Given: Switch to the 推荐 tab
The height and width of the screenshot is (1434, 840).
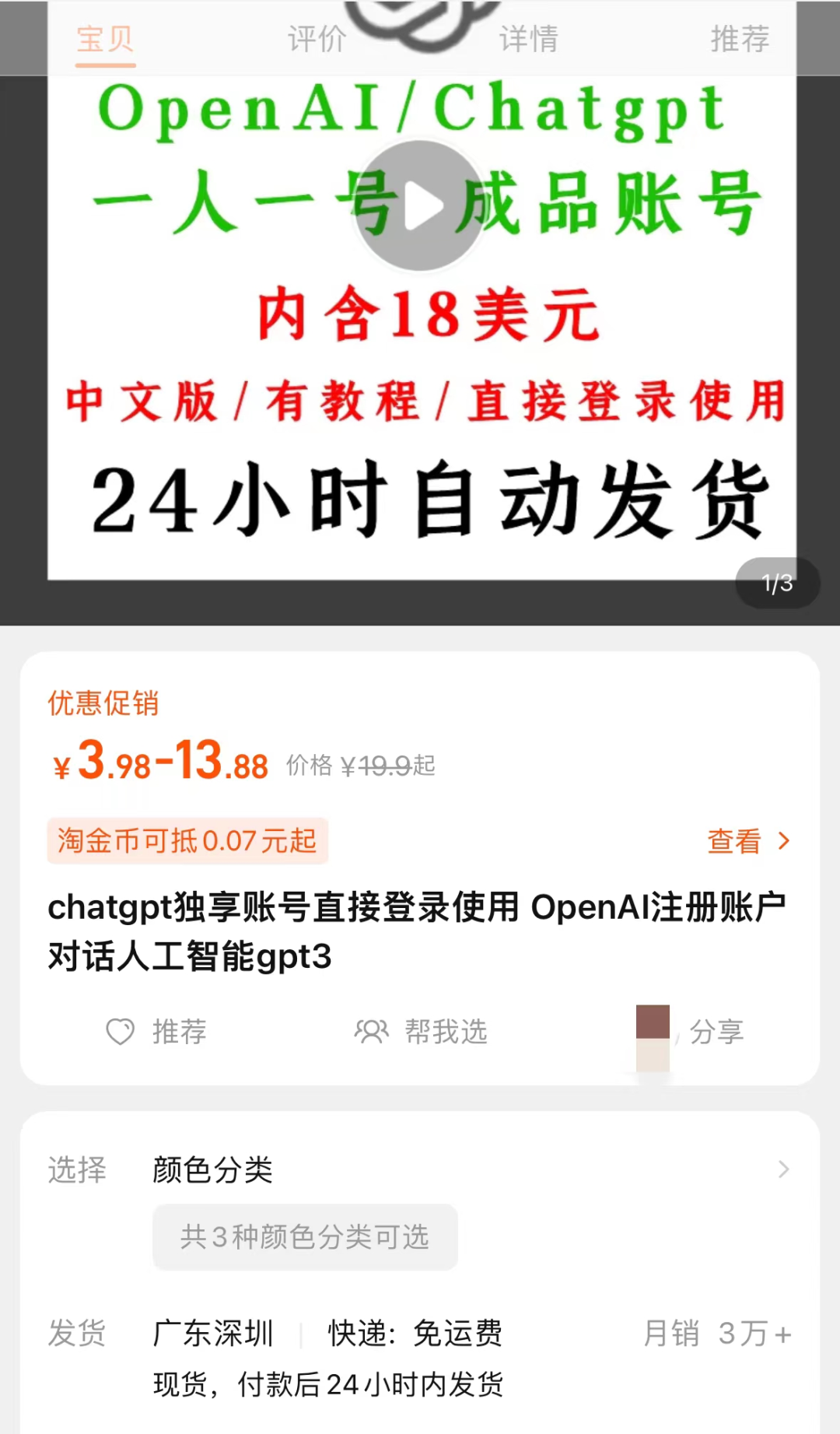Looking at the screenshot, I should click(740, 39).
